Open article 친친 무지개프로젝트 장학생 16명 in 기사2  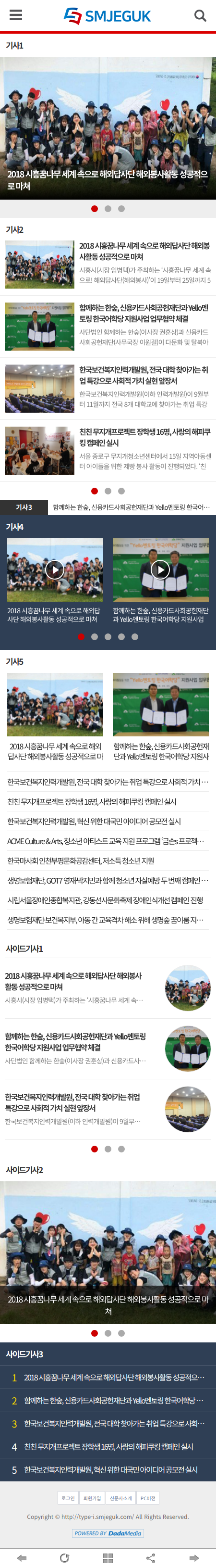pyautogui.click(x=108, y=450)
